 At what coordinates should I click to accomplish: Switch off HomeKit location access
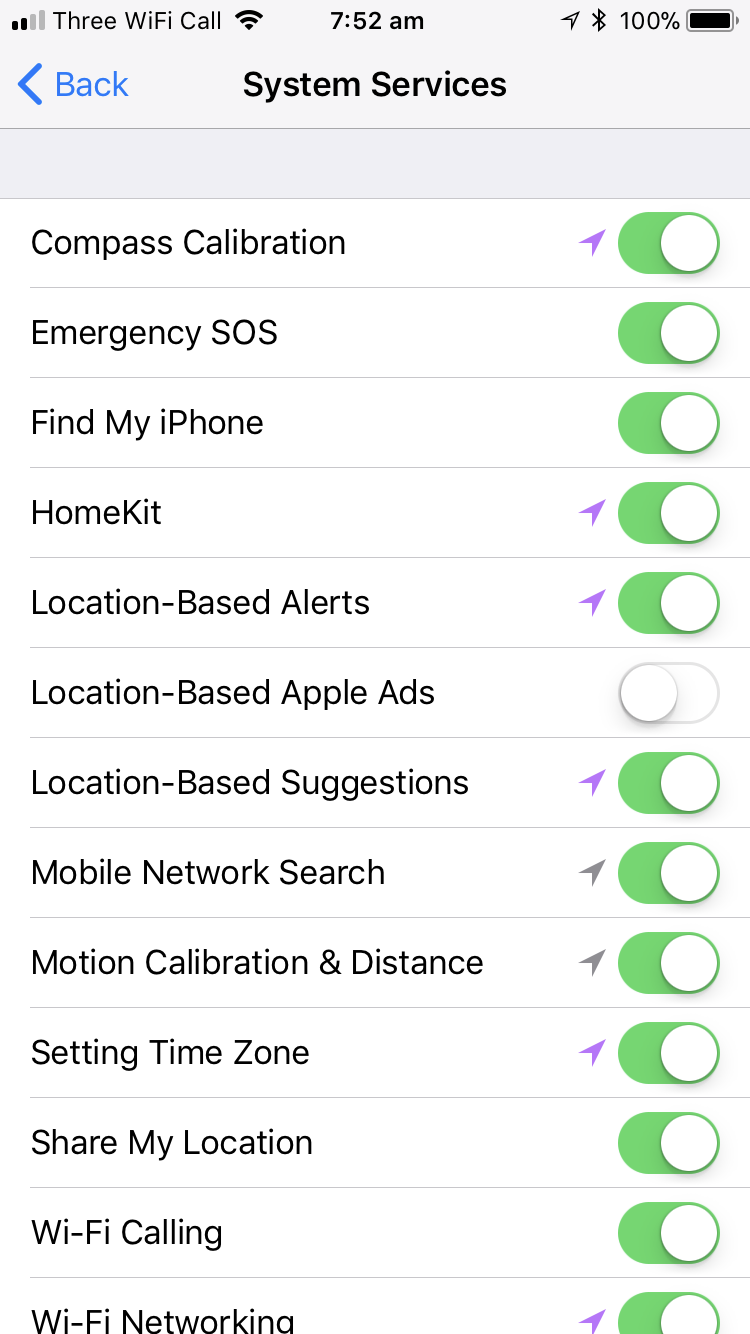(x=669, y=513)
